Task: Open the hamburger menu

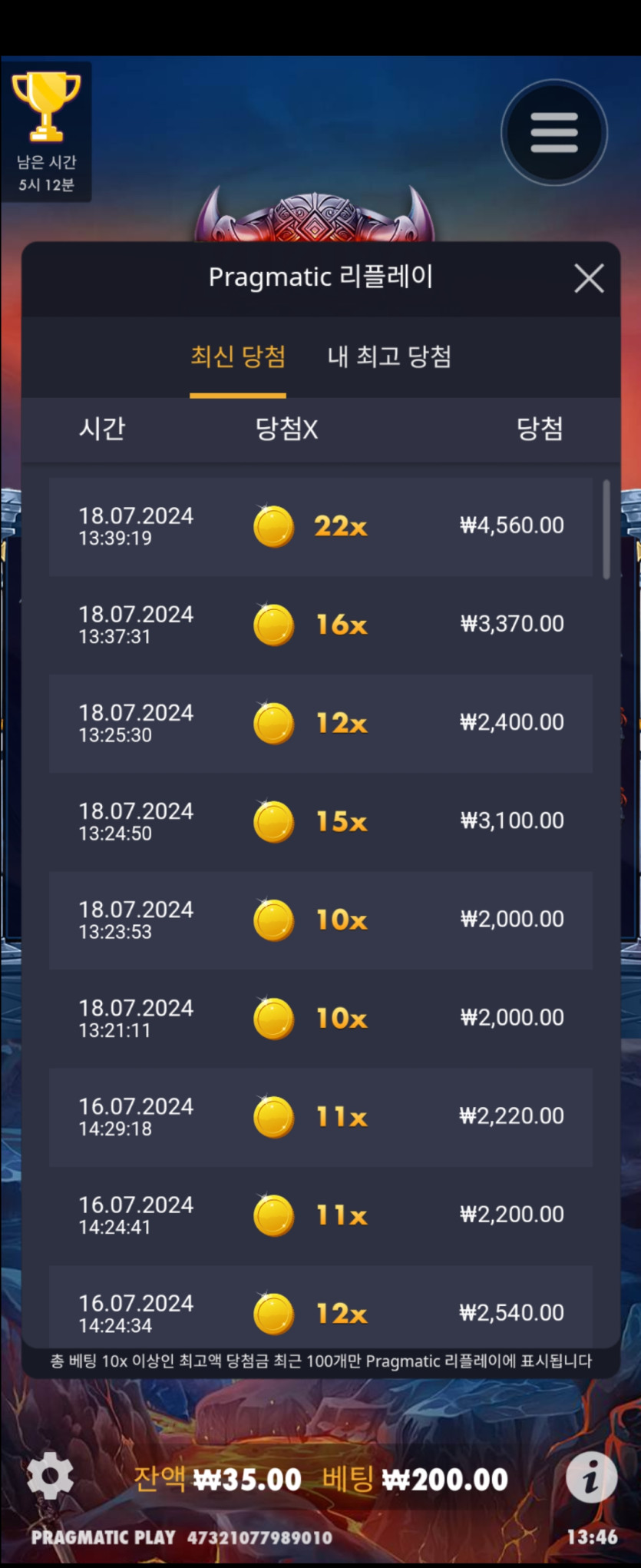Action: [x=553, y=133]
